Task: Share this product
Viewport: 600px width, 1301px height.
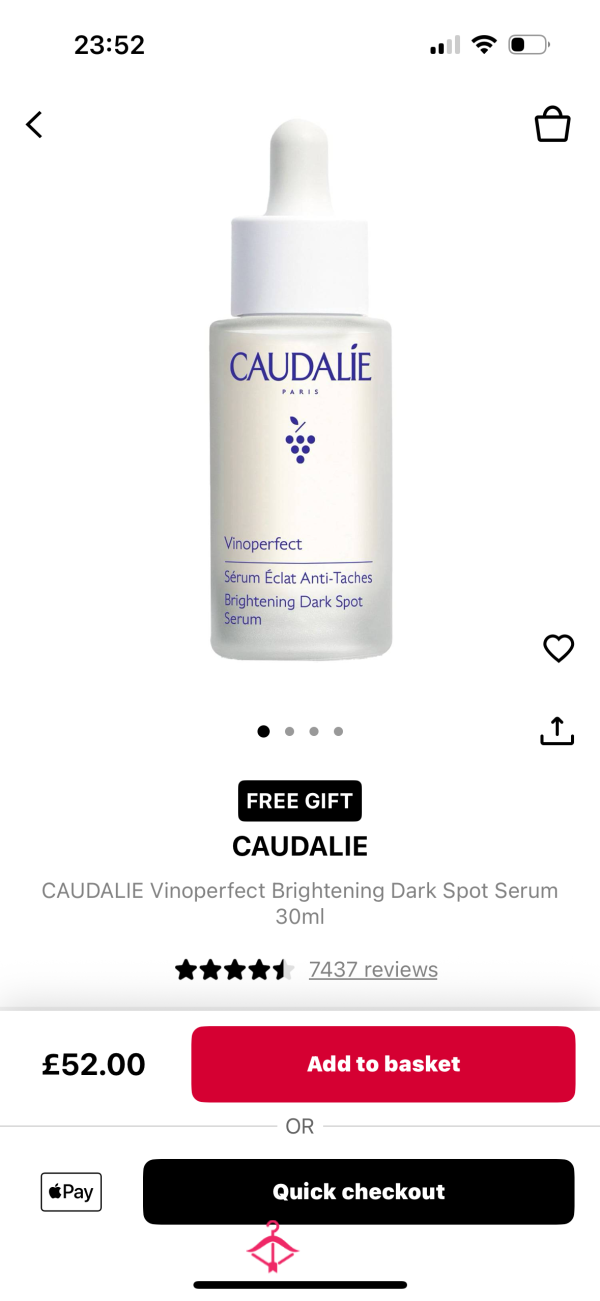Action: [x=557, y=731]
